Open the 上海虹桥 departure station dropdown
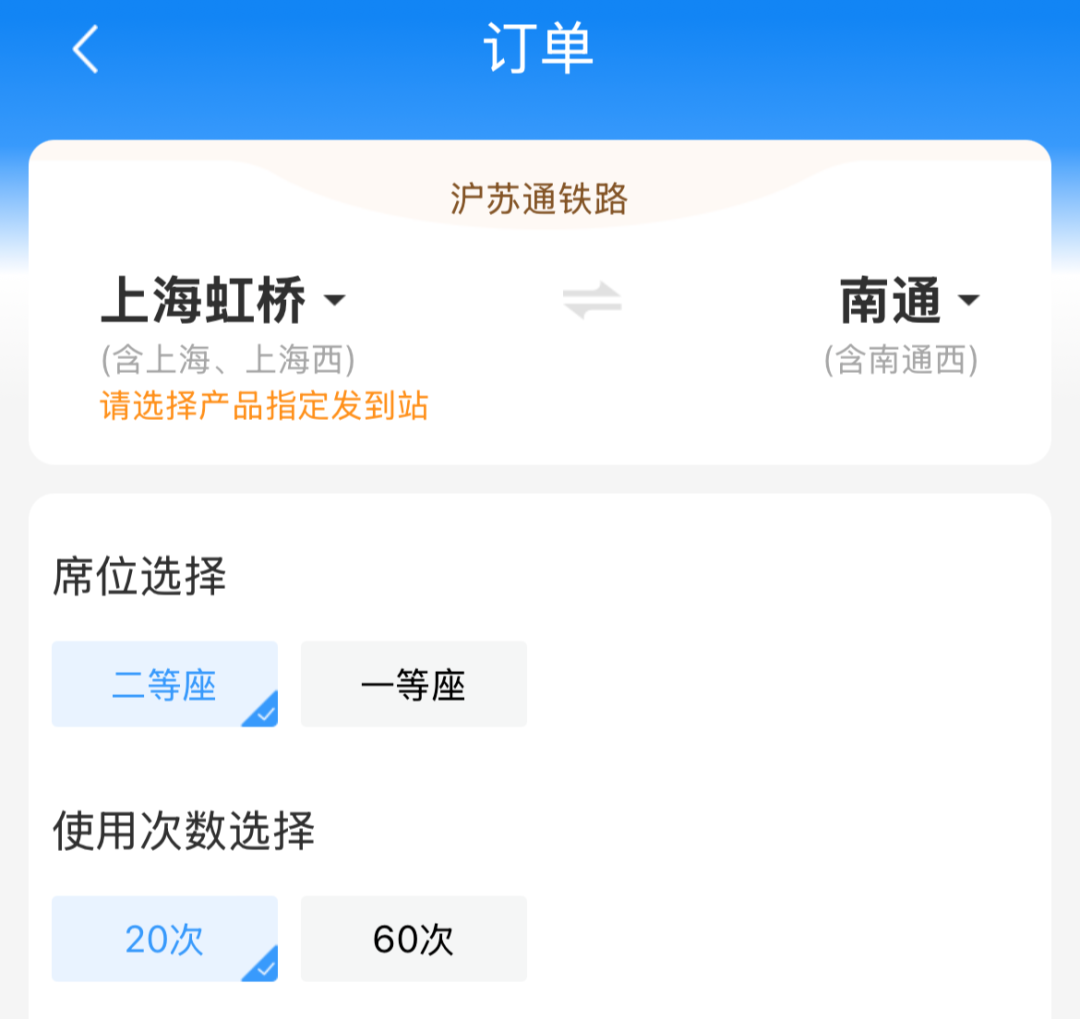The height and width of the screenshot is (1019, 1080). 223,301
